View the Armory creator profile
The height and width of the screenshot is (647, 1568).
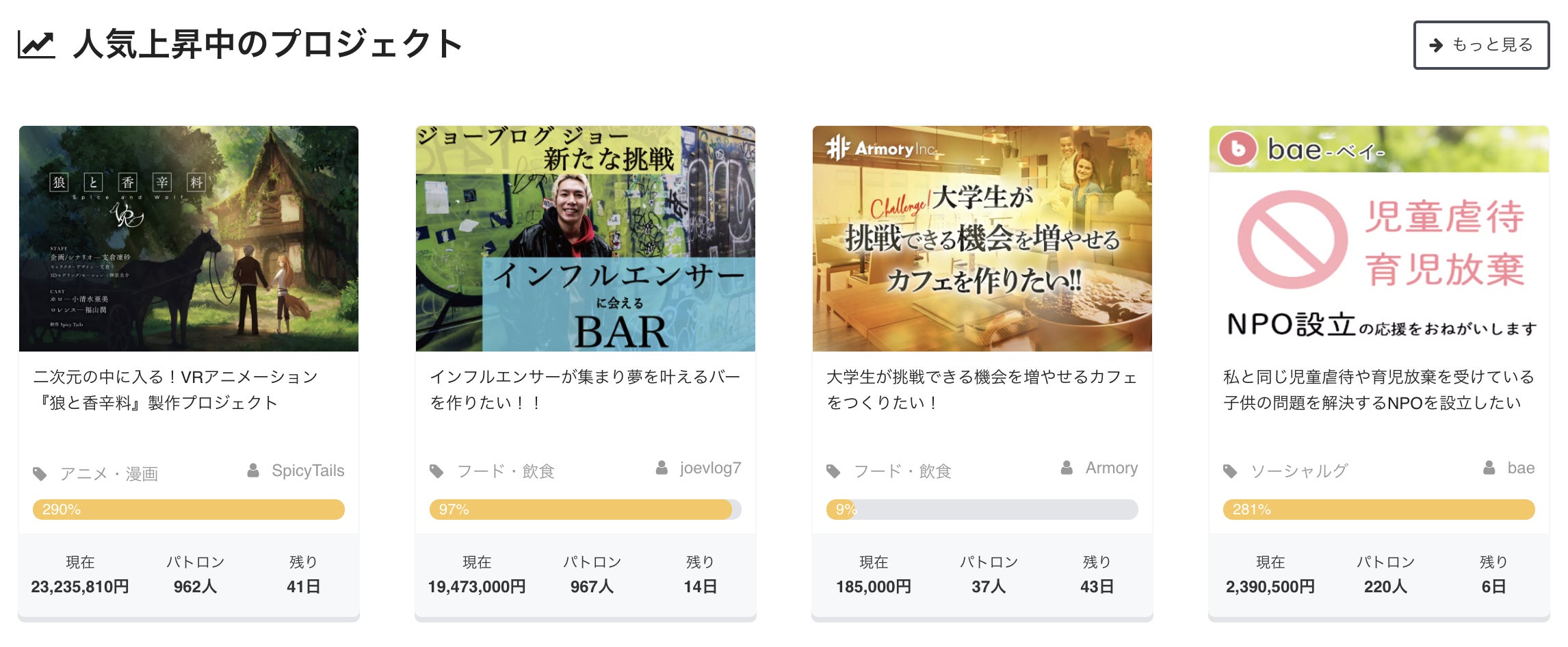(x=1111, y=468)
